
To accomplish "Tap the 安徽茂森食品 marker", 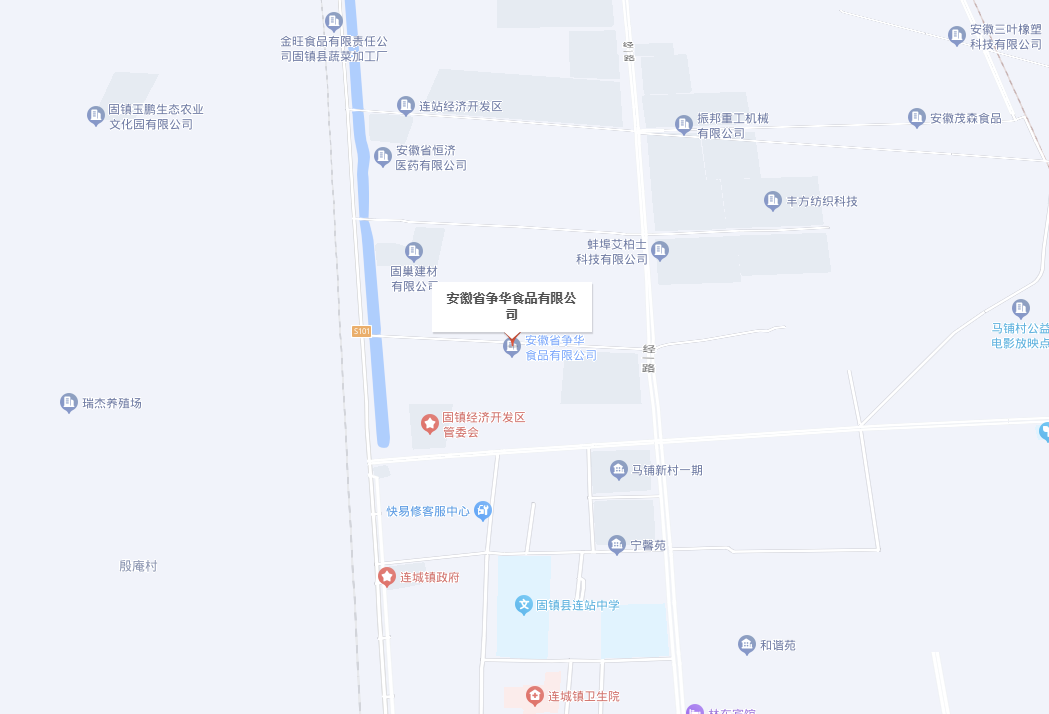I will (916, 118).
